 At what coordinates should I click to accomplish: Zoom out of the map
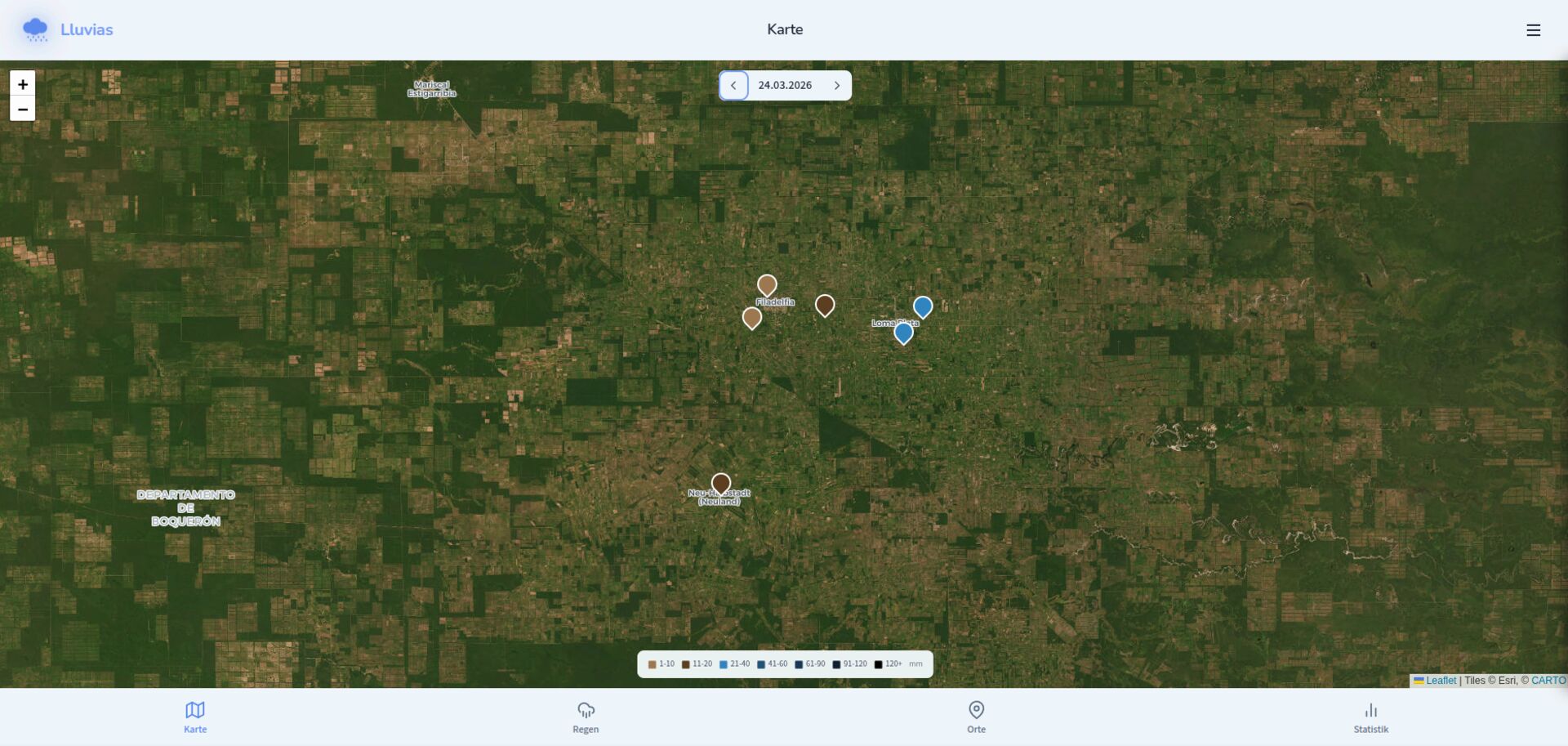pyautogui.click(x=23, y=109)
